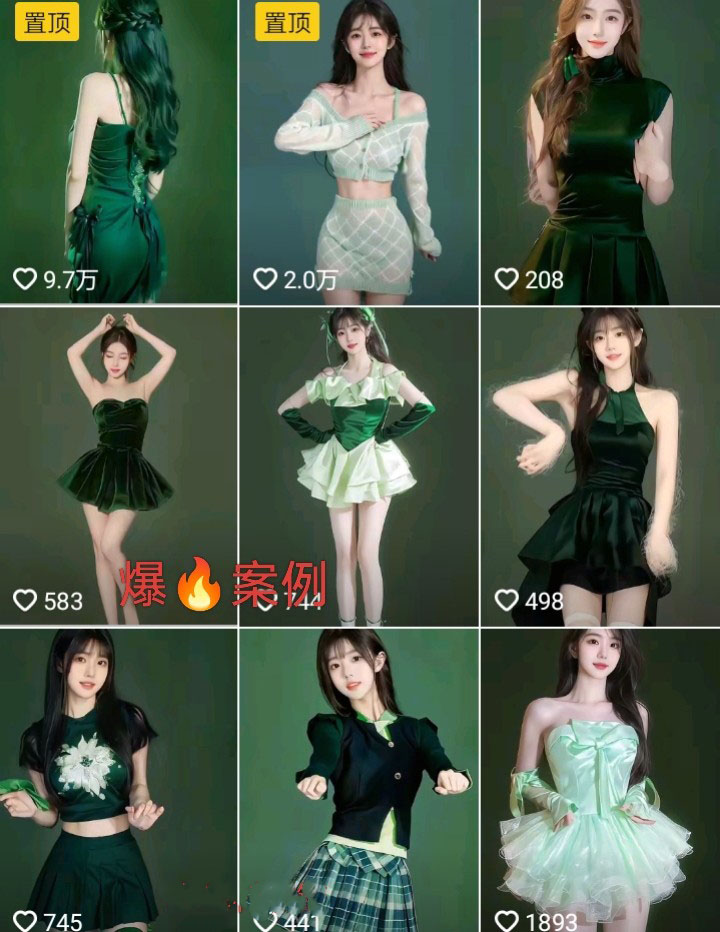Open the video with 498 likes

pyautogui.click(x=600, y=465)
